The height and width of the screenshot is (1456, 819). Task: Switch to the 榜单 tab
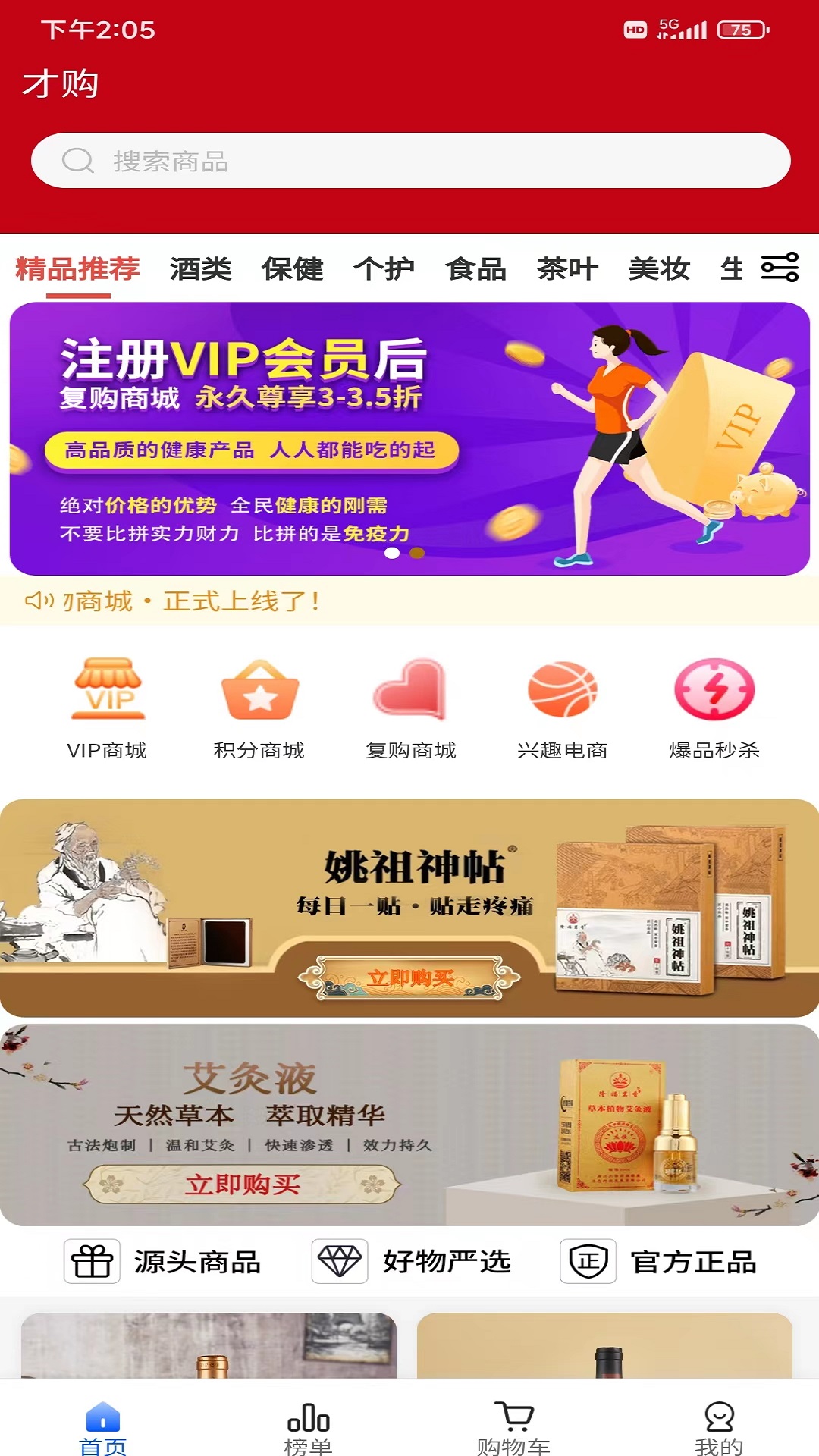click(308, 1427)
